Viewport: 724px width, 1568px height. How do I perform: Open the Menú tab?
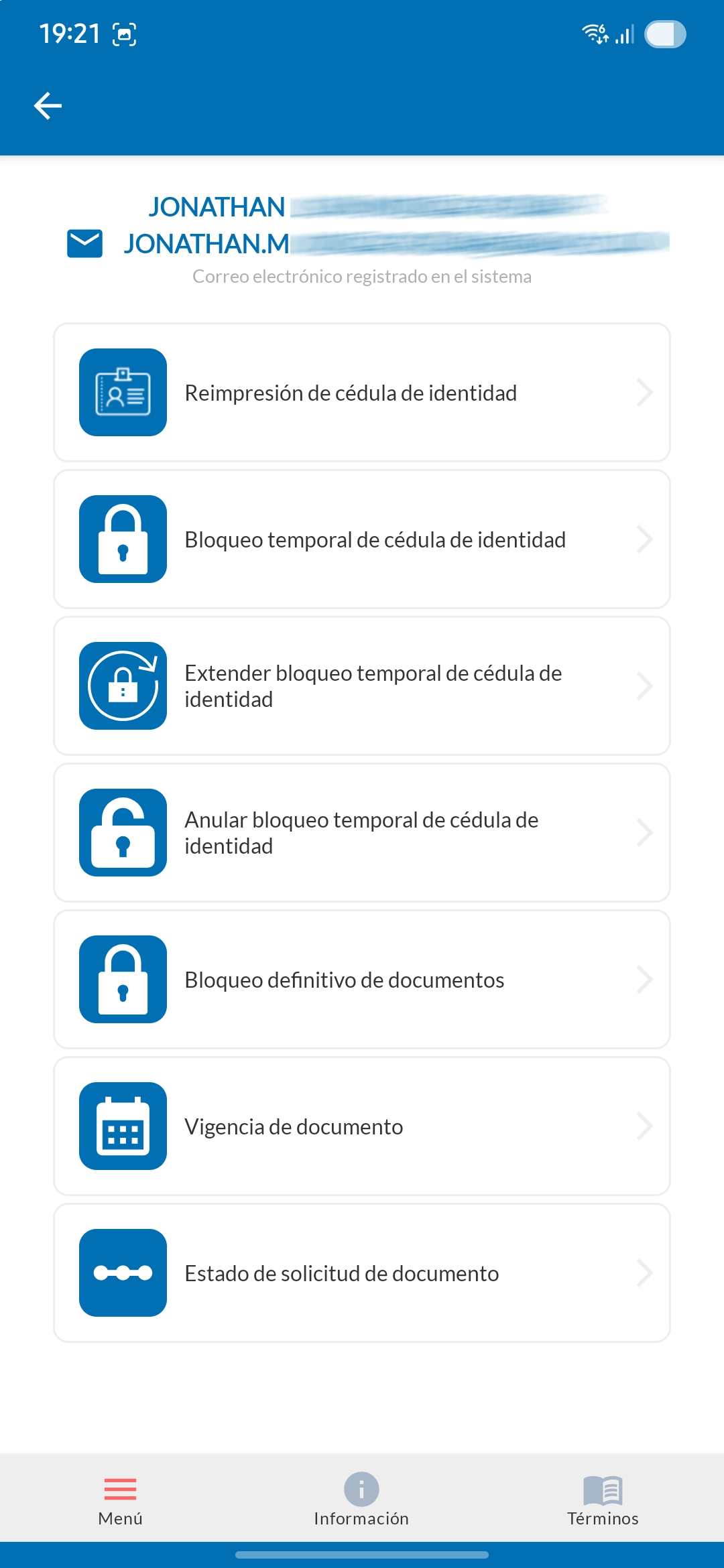tap(121, 1500)
